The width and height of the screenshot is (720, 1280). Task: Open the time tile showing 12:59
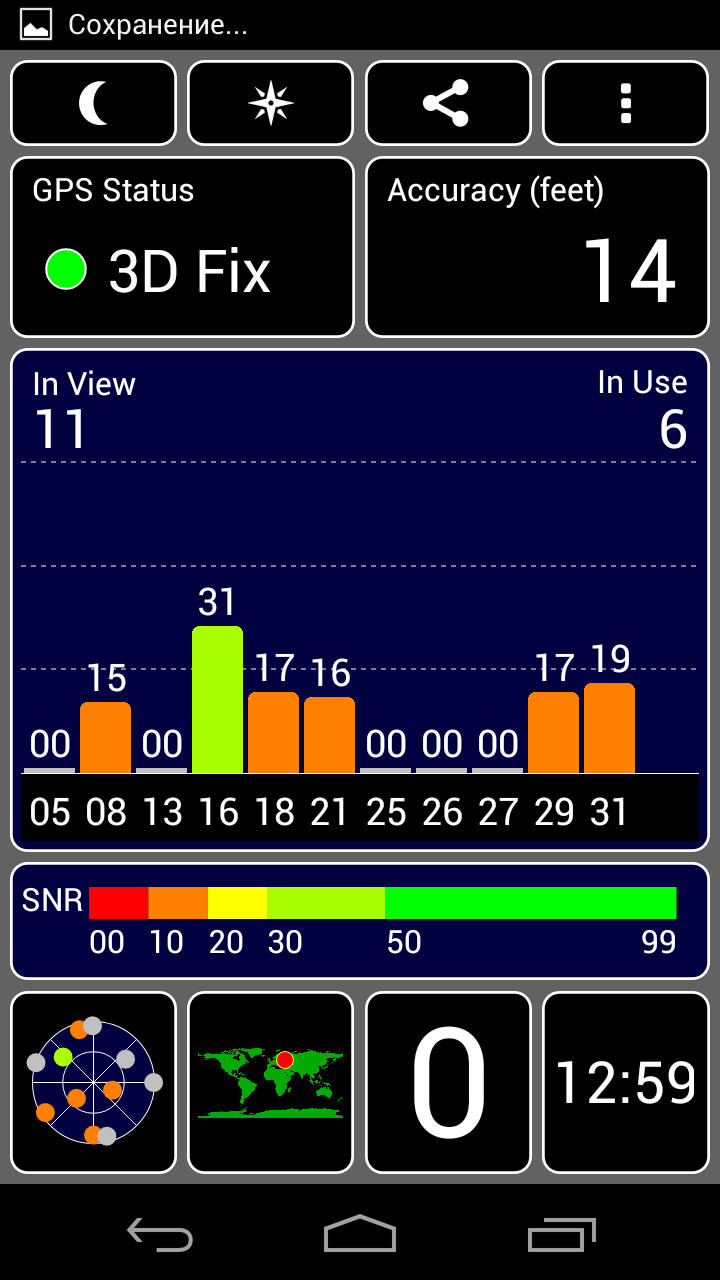[625, 1082]
